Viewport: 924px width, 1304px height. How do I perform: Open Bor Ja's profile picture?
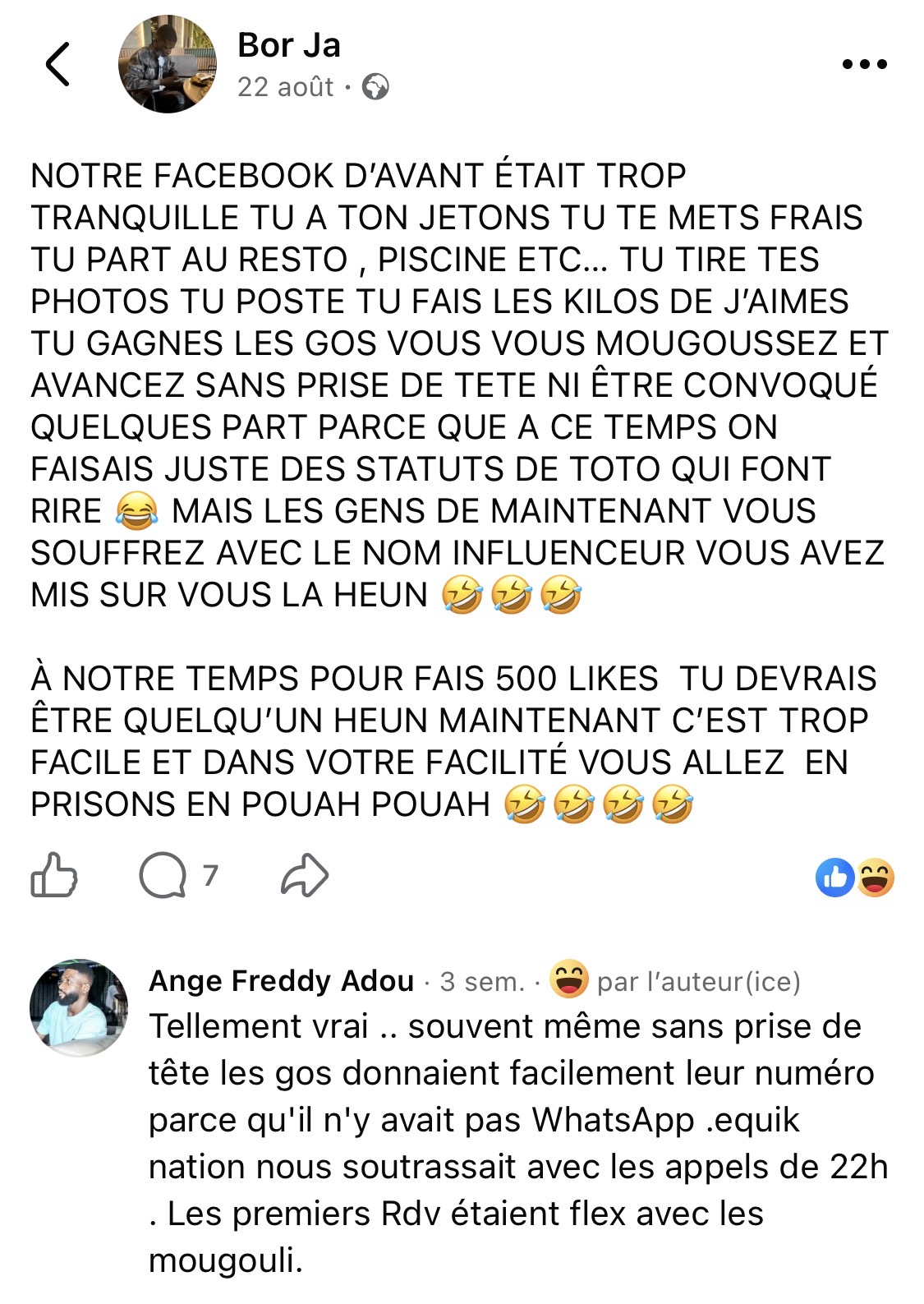point(168,64)
